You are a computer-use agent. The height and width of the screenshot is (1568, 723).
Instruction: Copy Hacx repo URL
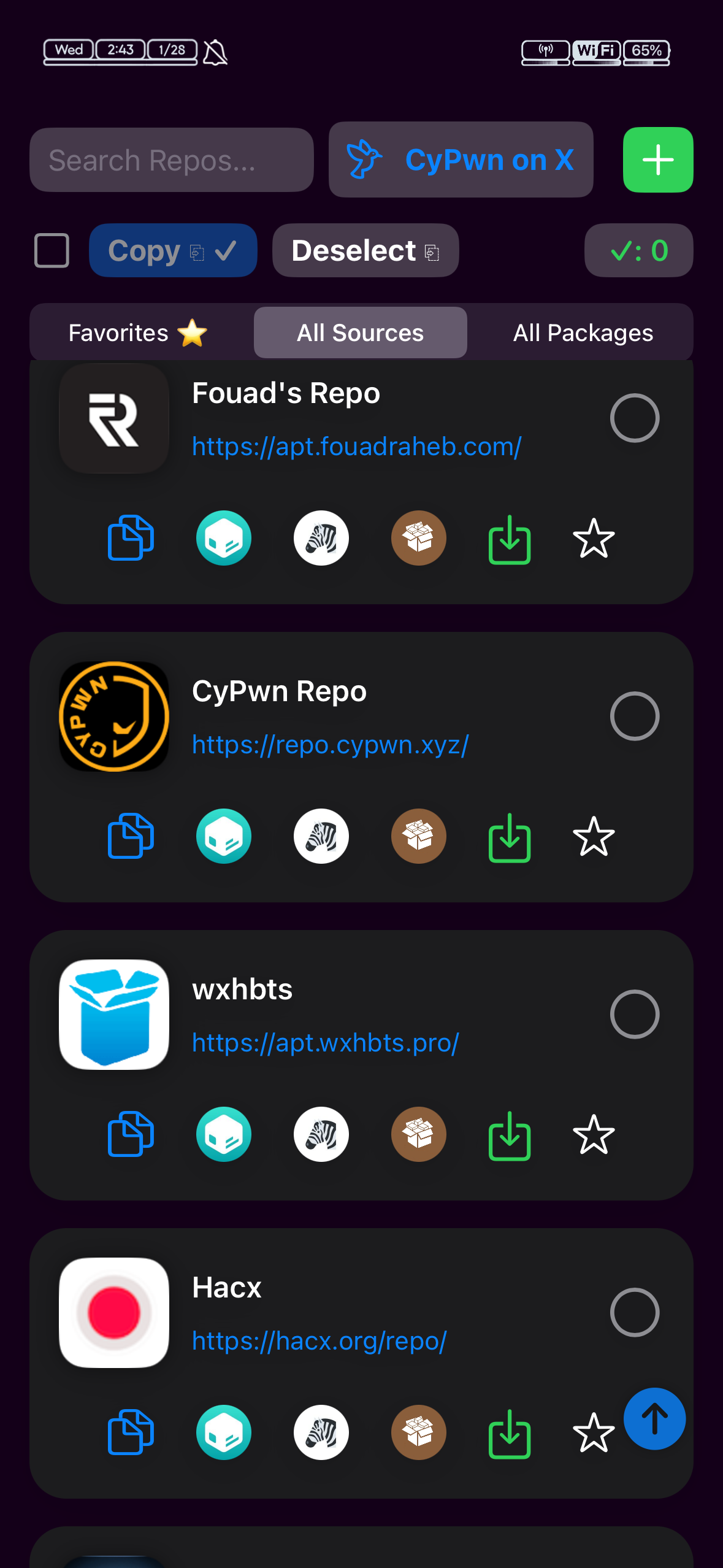pyautogui.click(x=129, y=1432)
